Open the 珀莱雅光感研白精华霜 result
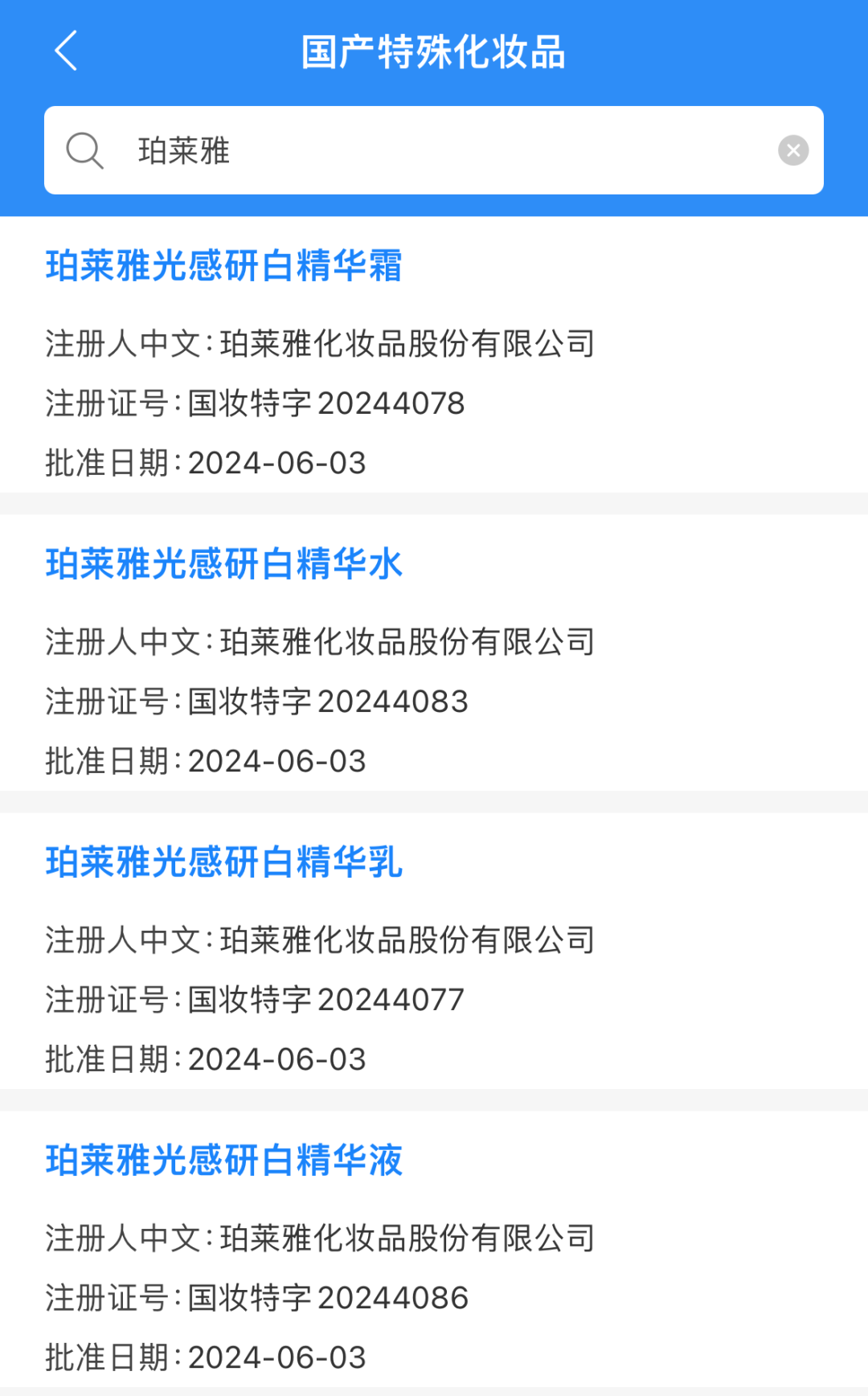This screenshot has width=868, height=1396. 224,266
